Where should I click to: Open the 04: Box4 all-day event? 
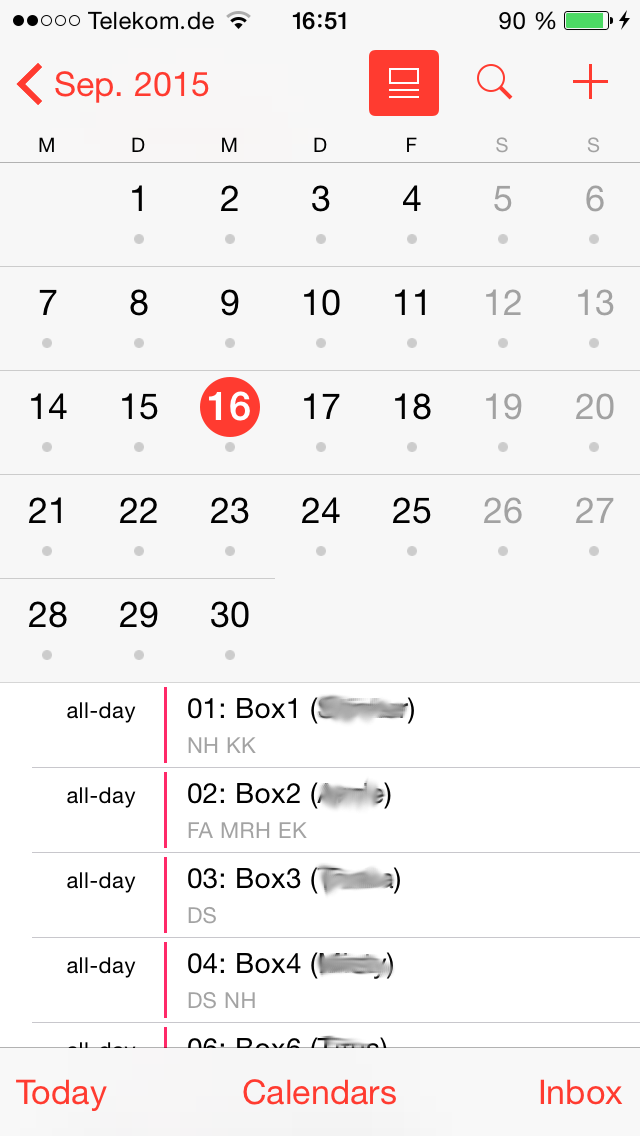pyautogui.click(x=400, y=981)
